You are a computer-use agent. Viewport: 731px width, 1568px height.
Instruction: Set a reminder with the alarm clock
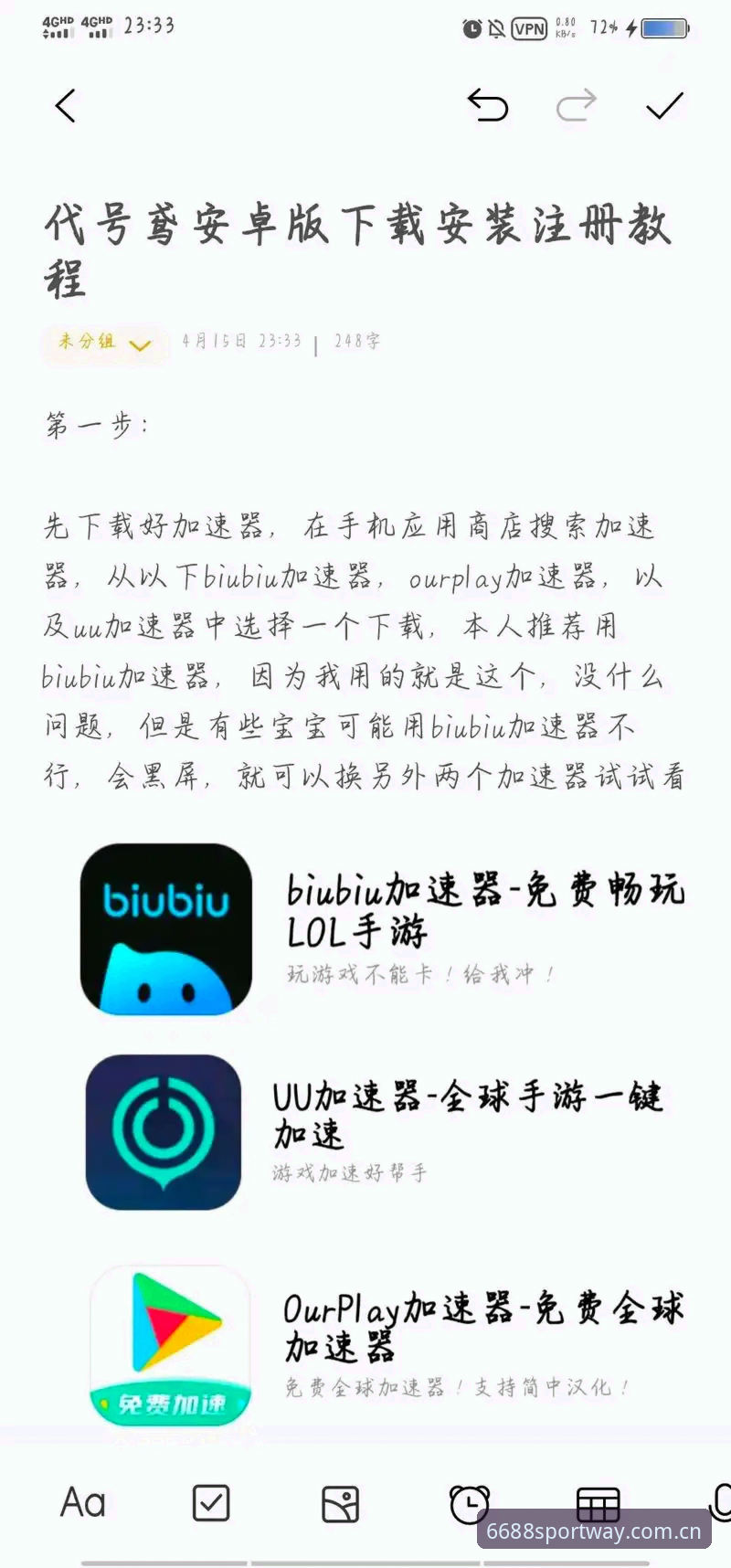click(469, 1504)
